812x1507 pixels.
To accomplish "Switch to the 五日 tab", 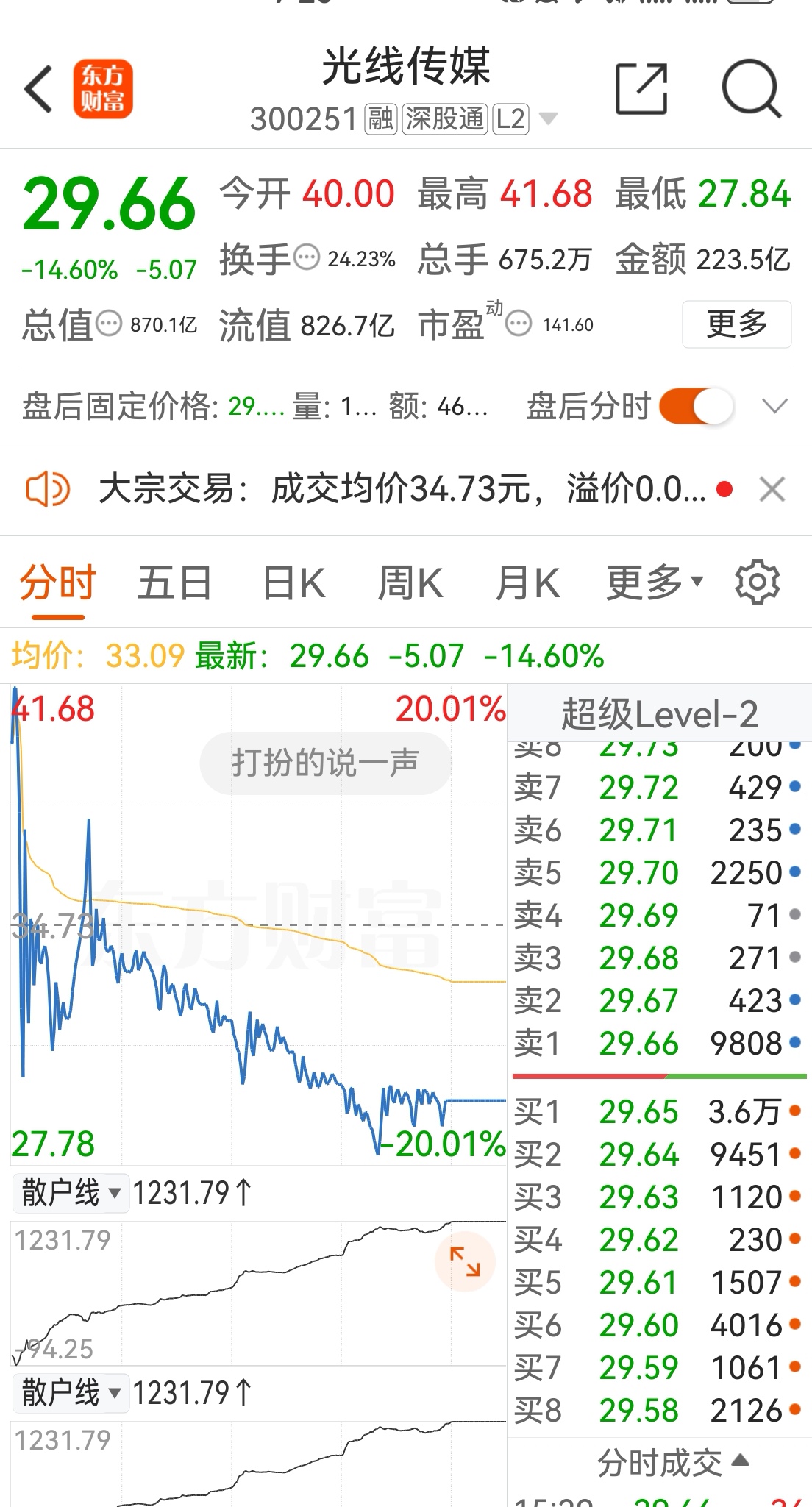I will (x=174, y=581).
